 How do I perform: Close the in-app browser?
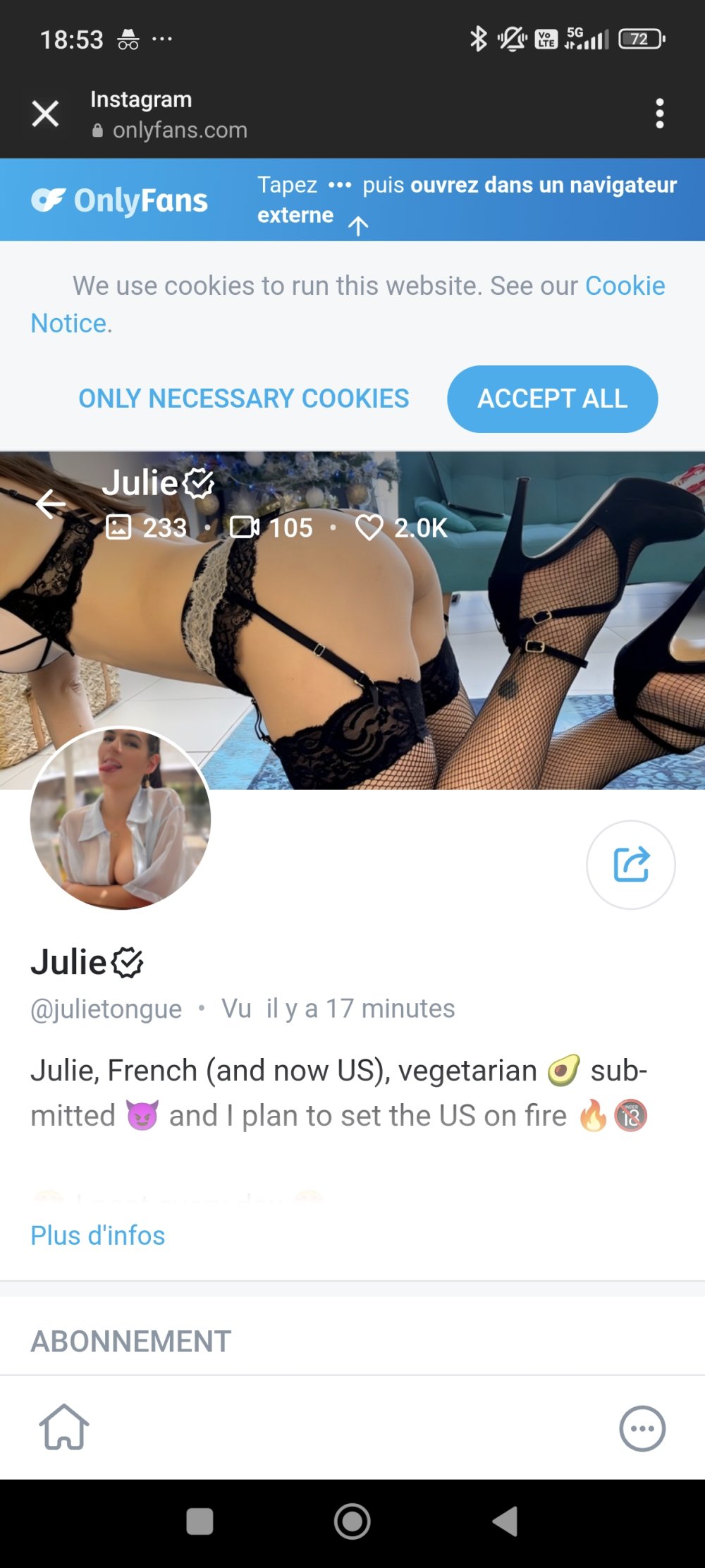click(45, 114)
